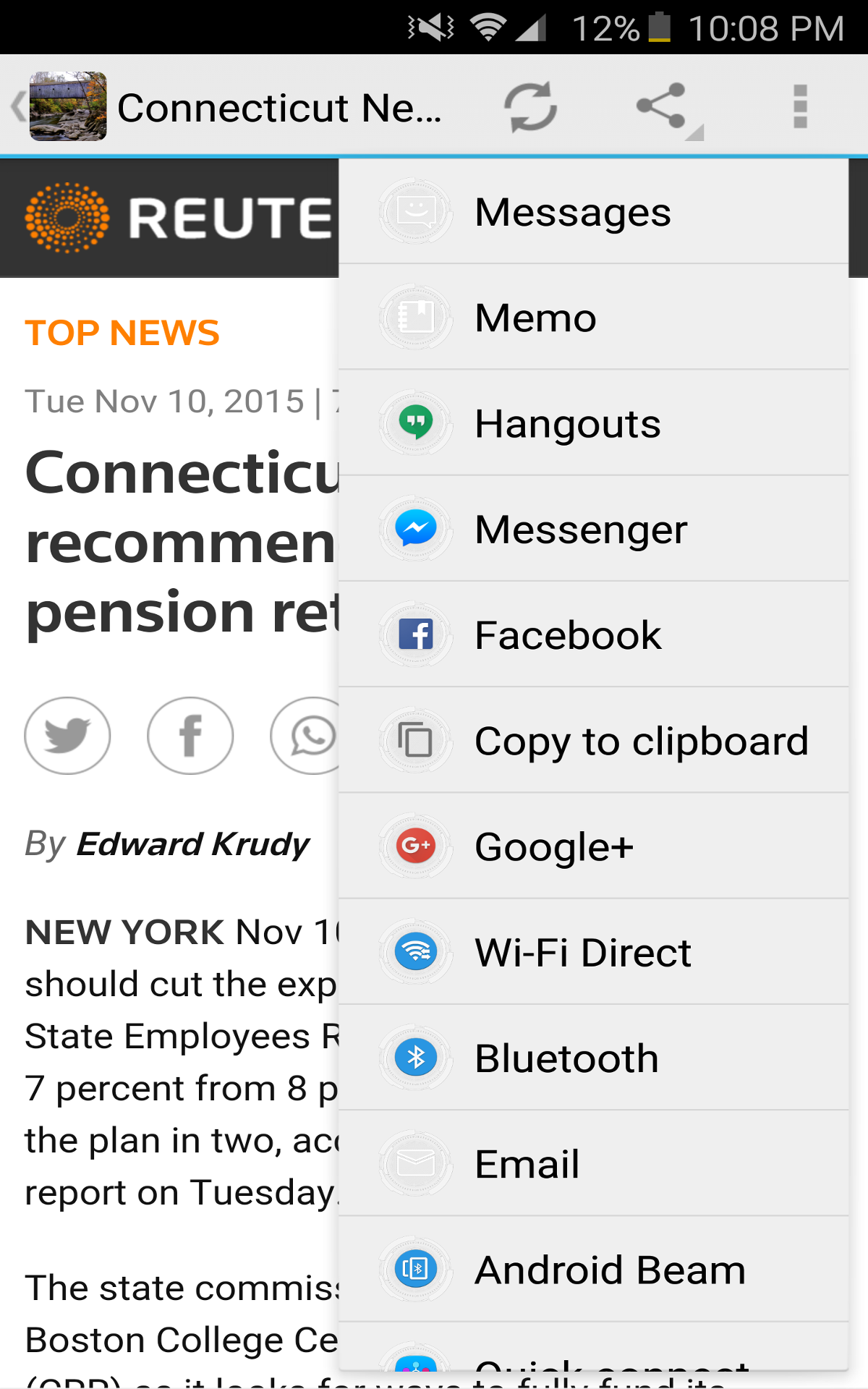This screenshot has height=1389, width=868.
Task: Share on Google+
Action: click(593, 846)
